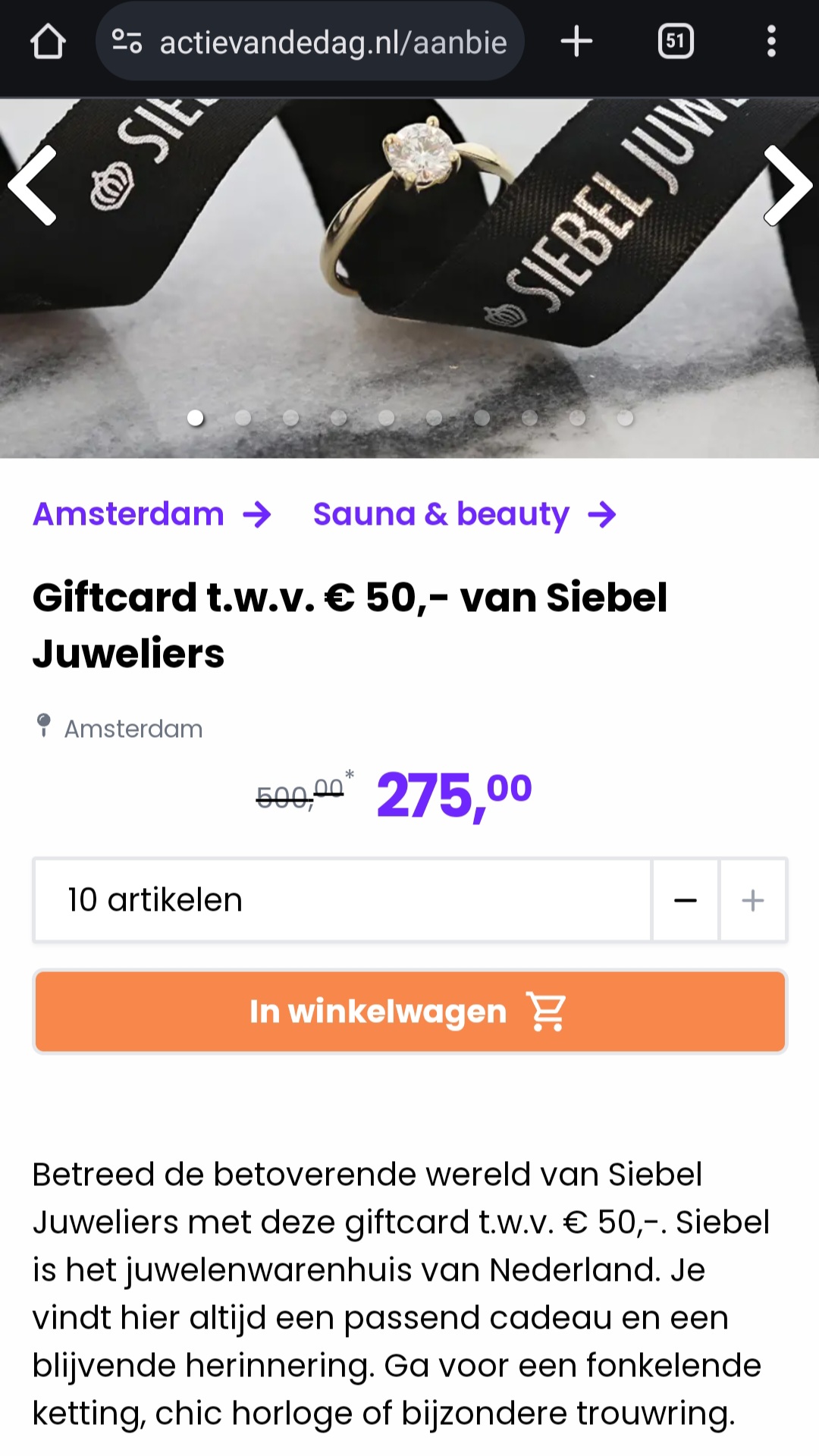Screen dimensions: 819x1456
Task: Open the Sauna & beauty category link
Action: [465, 514]
